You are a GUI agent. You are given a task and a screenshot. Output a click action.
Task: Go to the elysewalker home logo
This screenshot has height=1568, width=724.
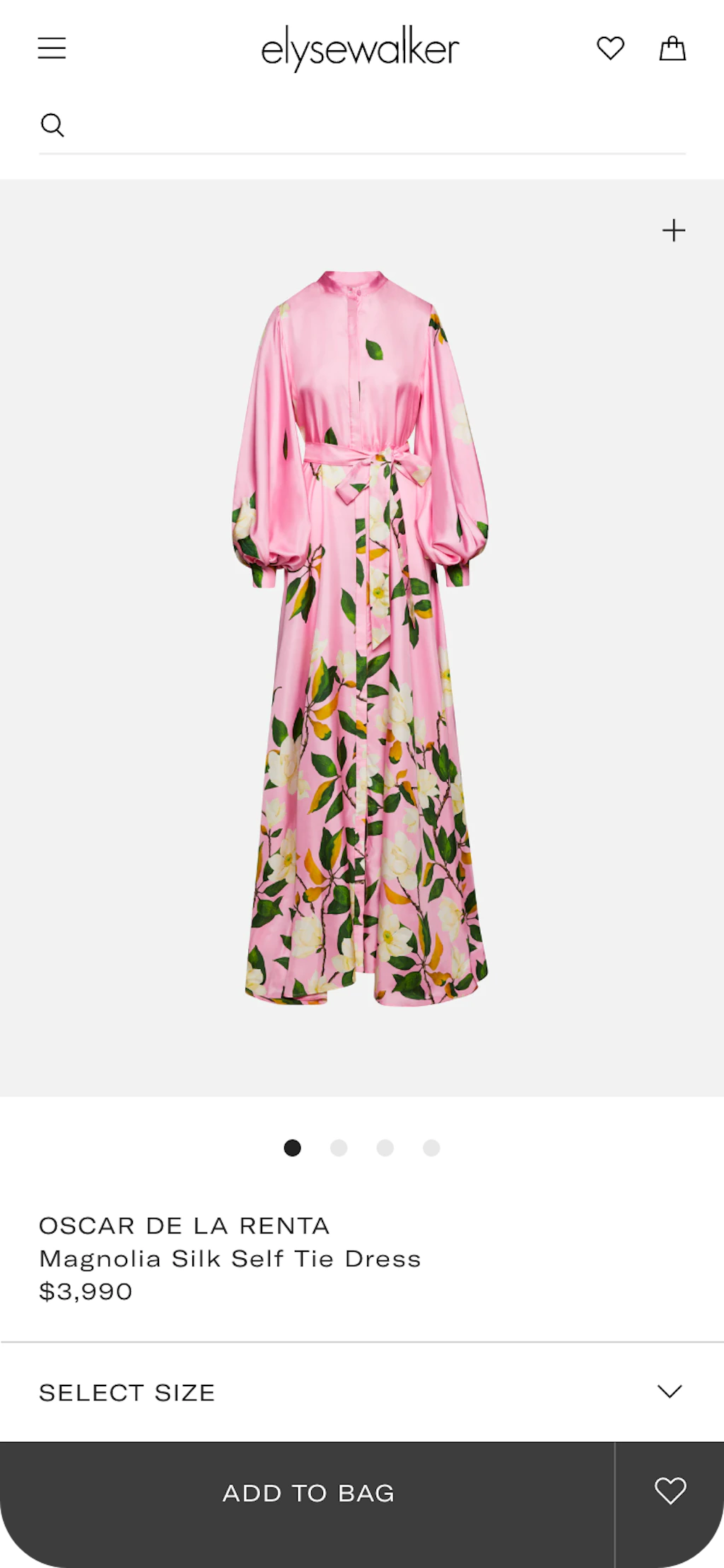pyautogui.click(x=360, y=48)
